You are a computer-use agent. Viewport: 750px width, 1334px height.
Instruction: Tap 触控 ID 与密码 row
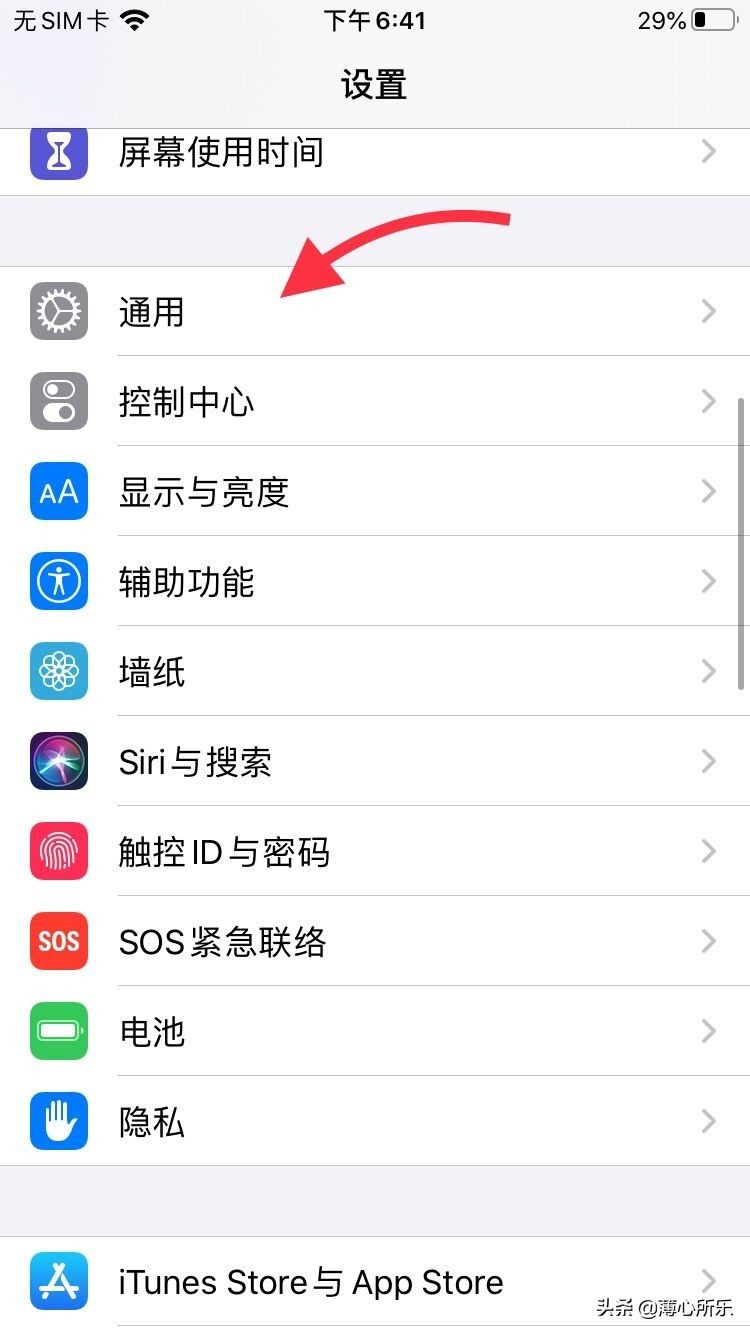point(375,851)
